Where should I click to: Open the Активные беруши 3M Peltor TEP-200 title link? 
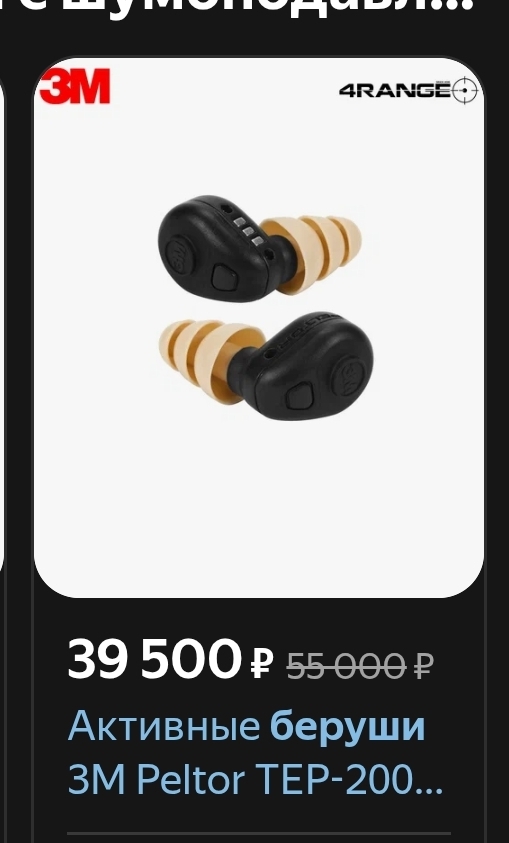(x=255, y=753)
